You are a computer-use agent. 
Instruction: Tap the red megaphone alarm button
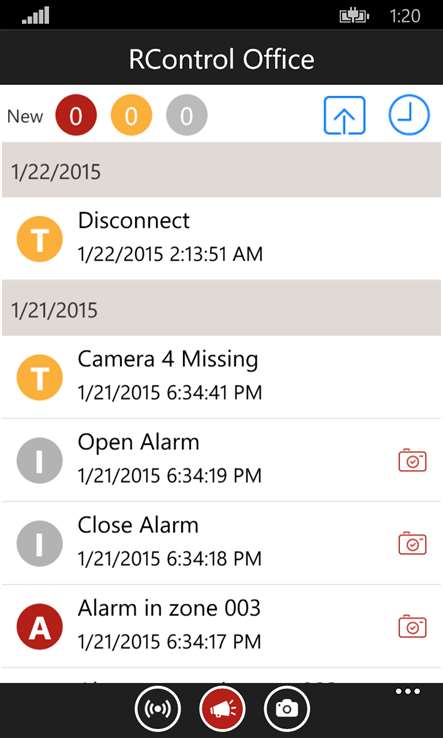pos(222,709)
